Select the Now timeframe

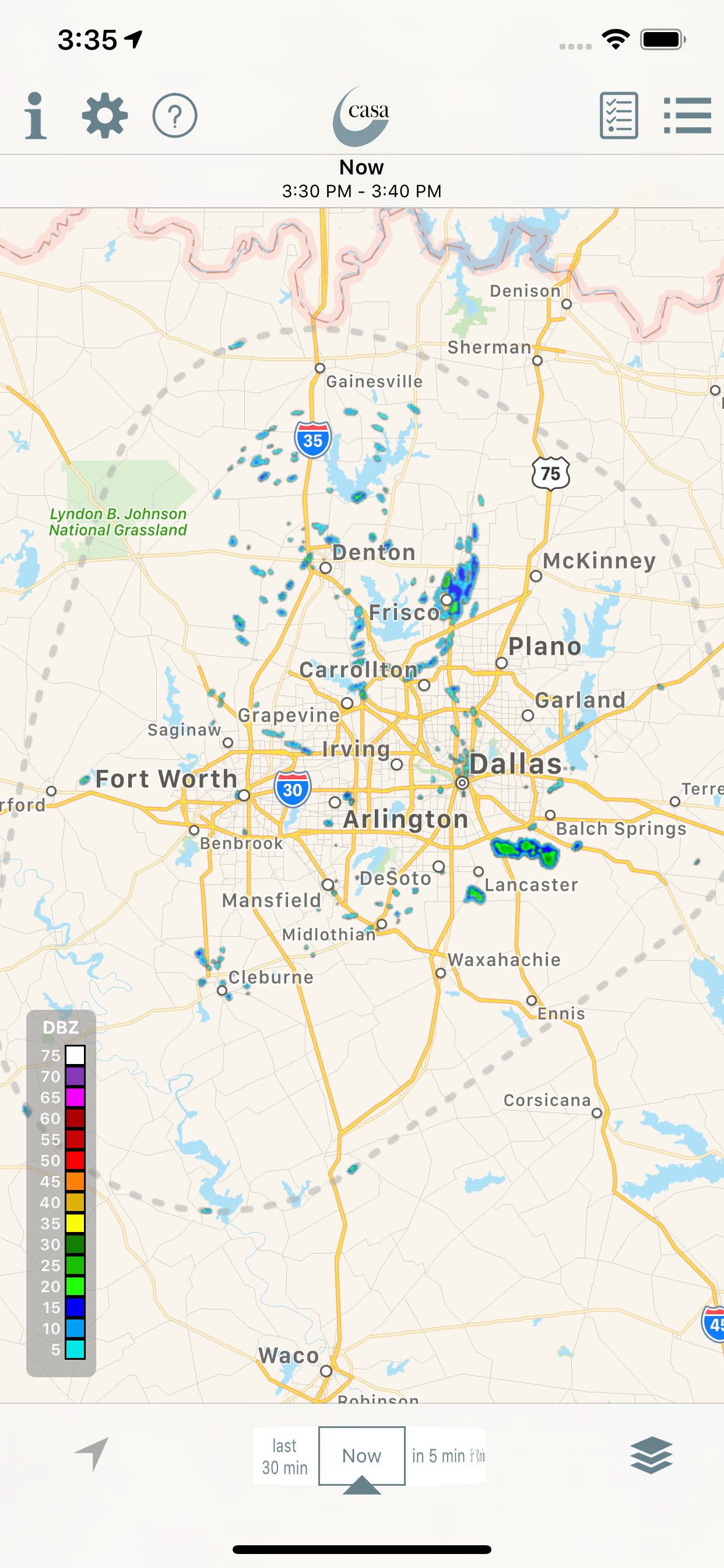[362, 1455]
